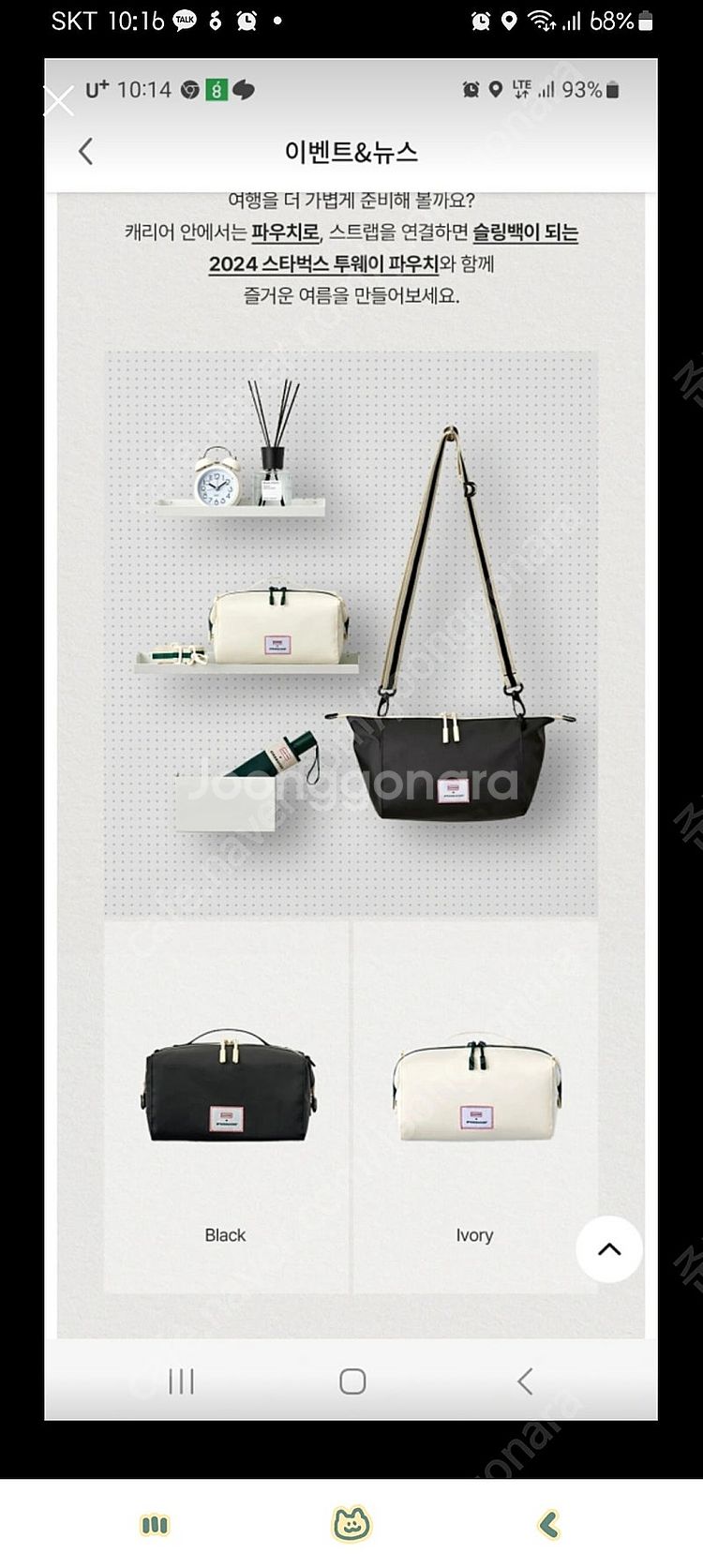This screenshot has width=703, height=1568.
Task: Tap the system back button
Action: pyautogui.click(x=549, y=1525)
